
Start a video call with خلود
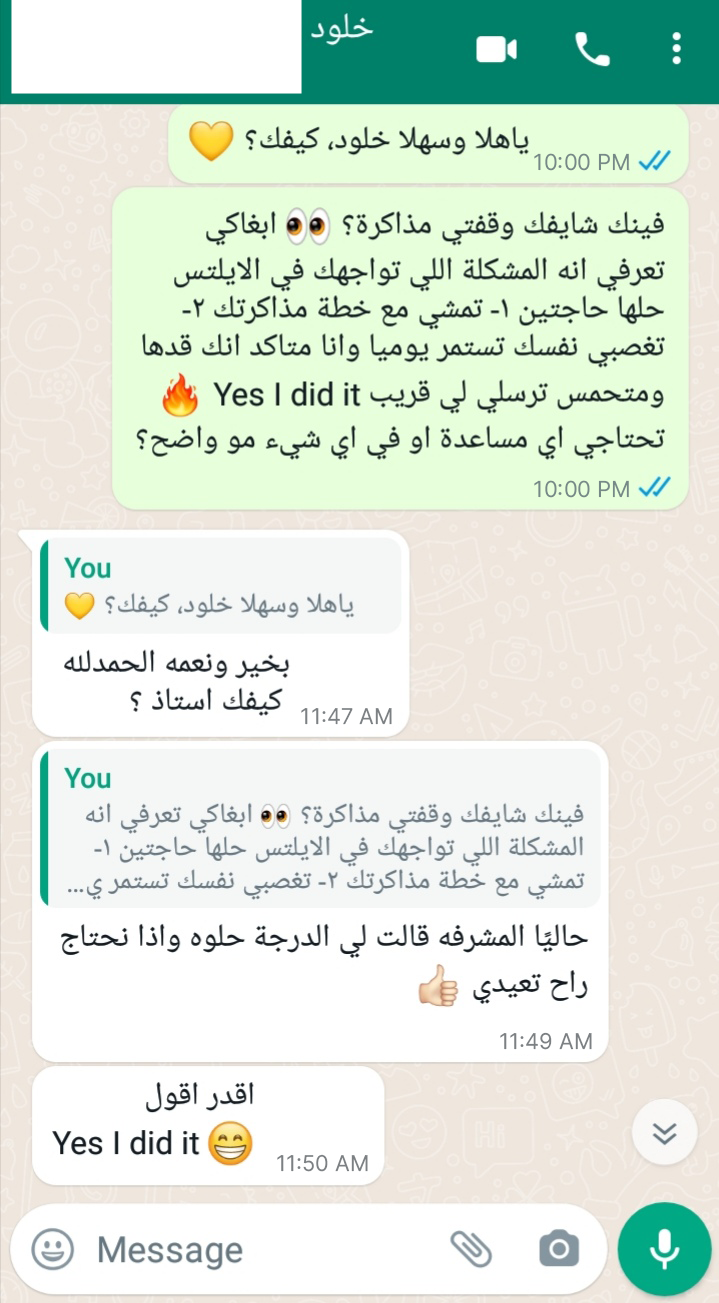[x=497, y=49]
